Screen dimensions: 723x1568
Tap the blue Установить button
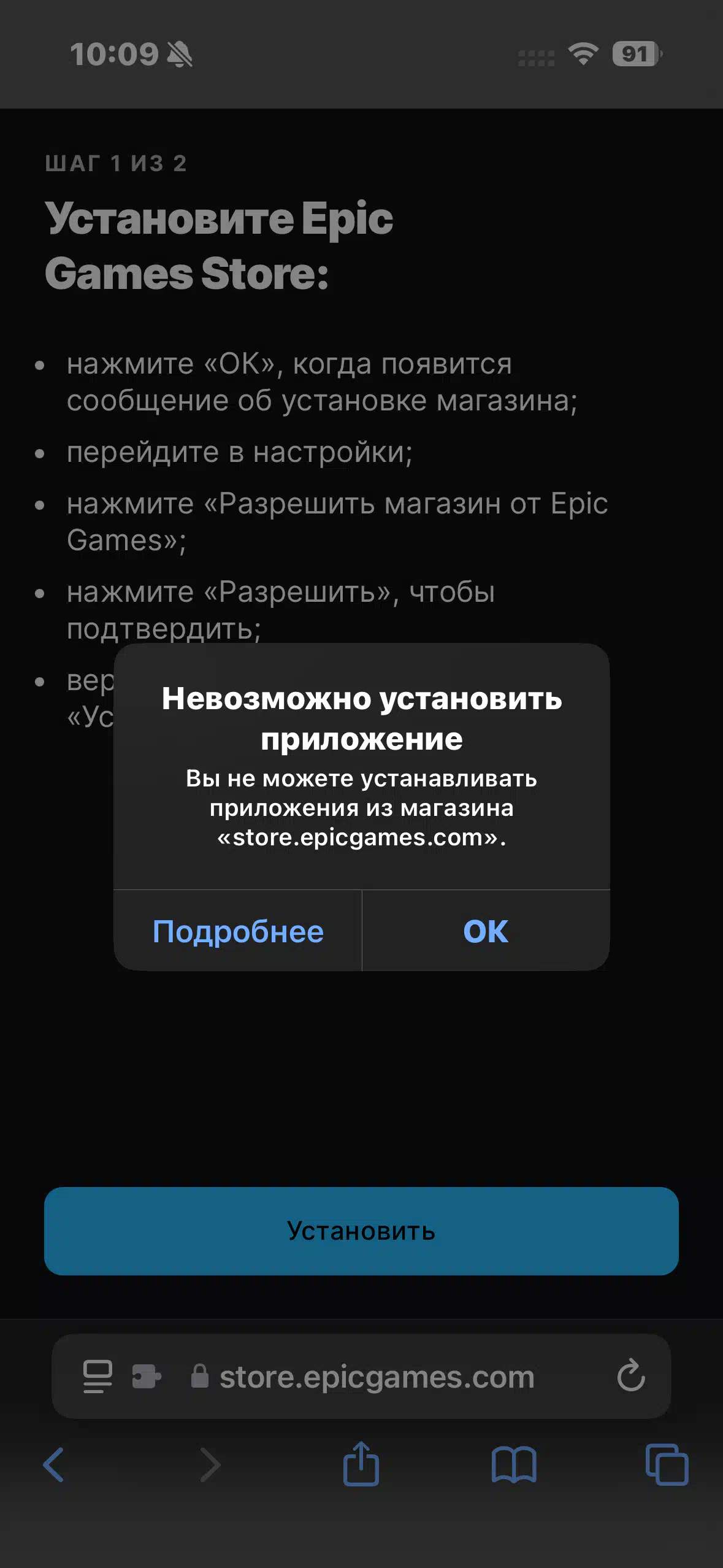click(x=361, y=1231)
